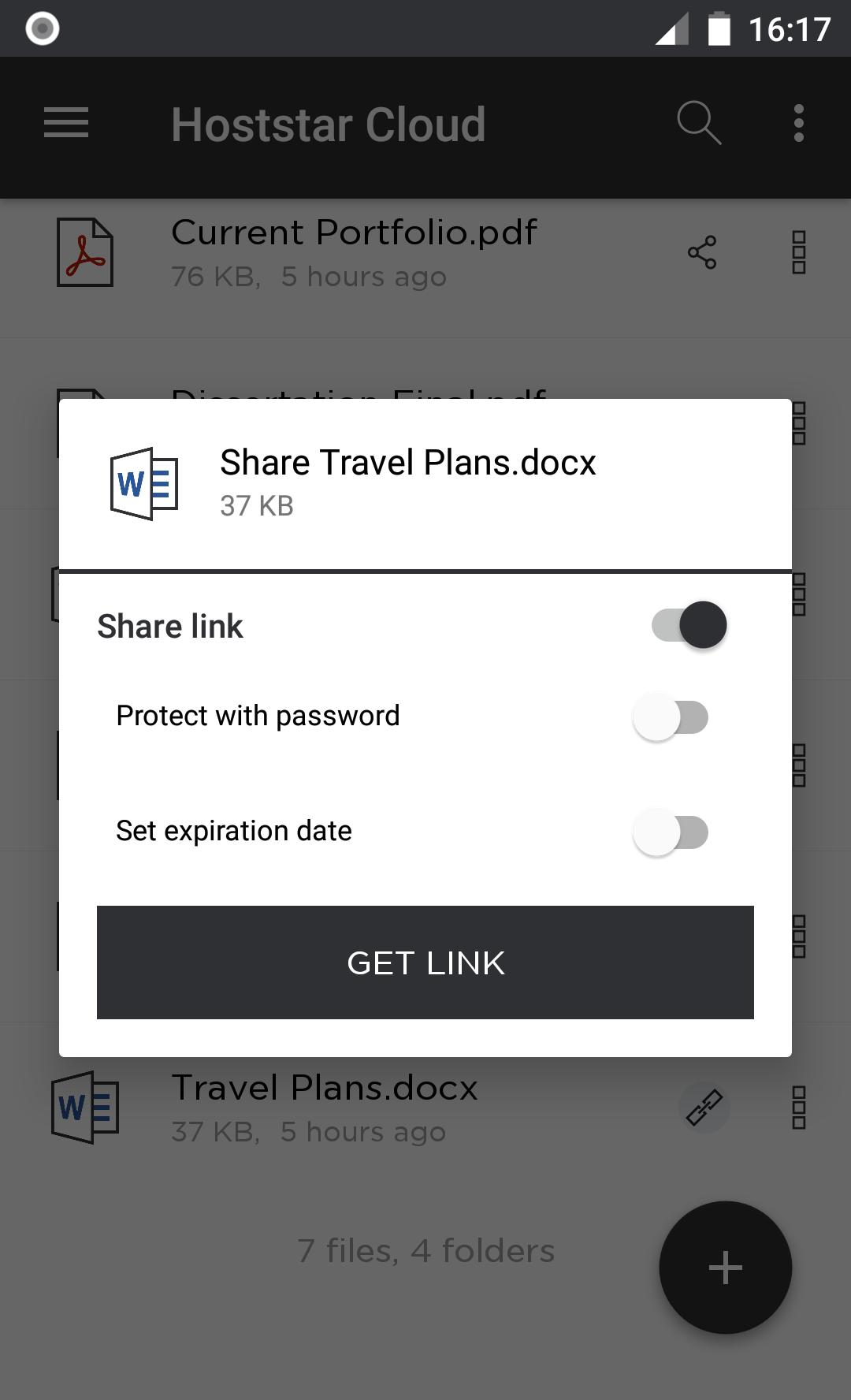The width and height of the screenshot is (851, 1400).
Task: Open the navigation drawer menu
Action: [66, 124]
